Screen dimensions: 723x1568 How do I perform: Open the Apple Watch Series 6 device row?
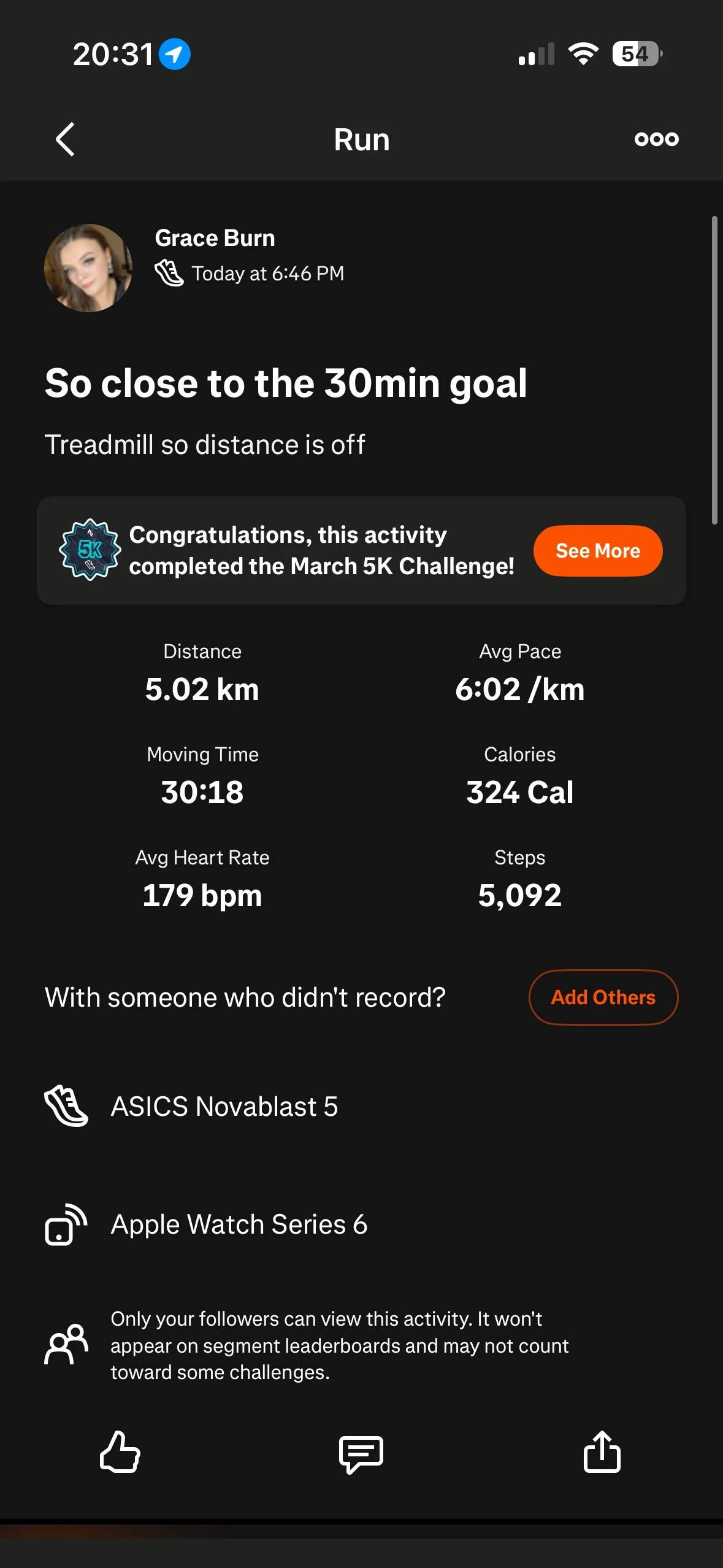(239, 1224)
